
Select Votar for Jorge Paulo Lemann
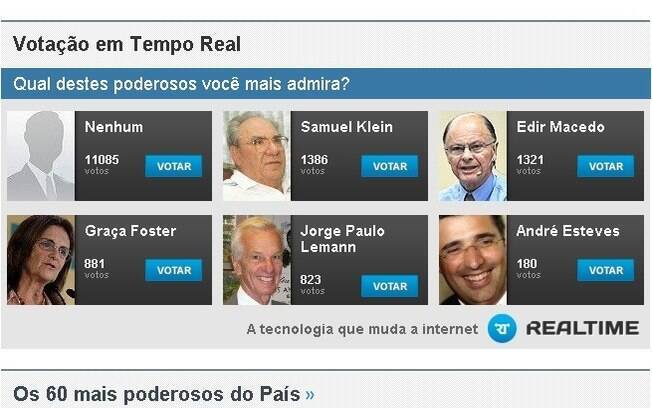click(x=389, y=286)
